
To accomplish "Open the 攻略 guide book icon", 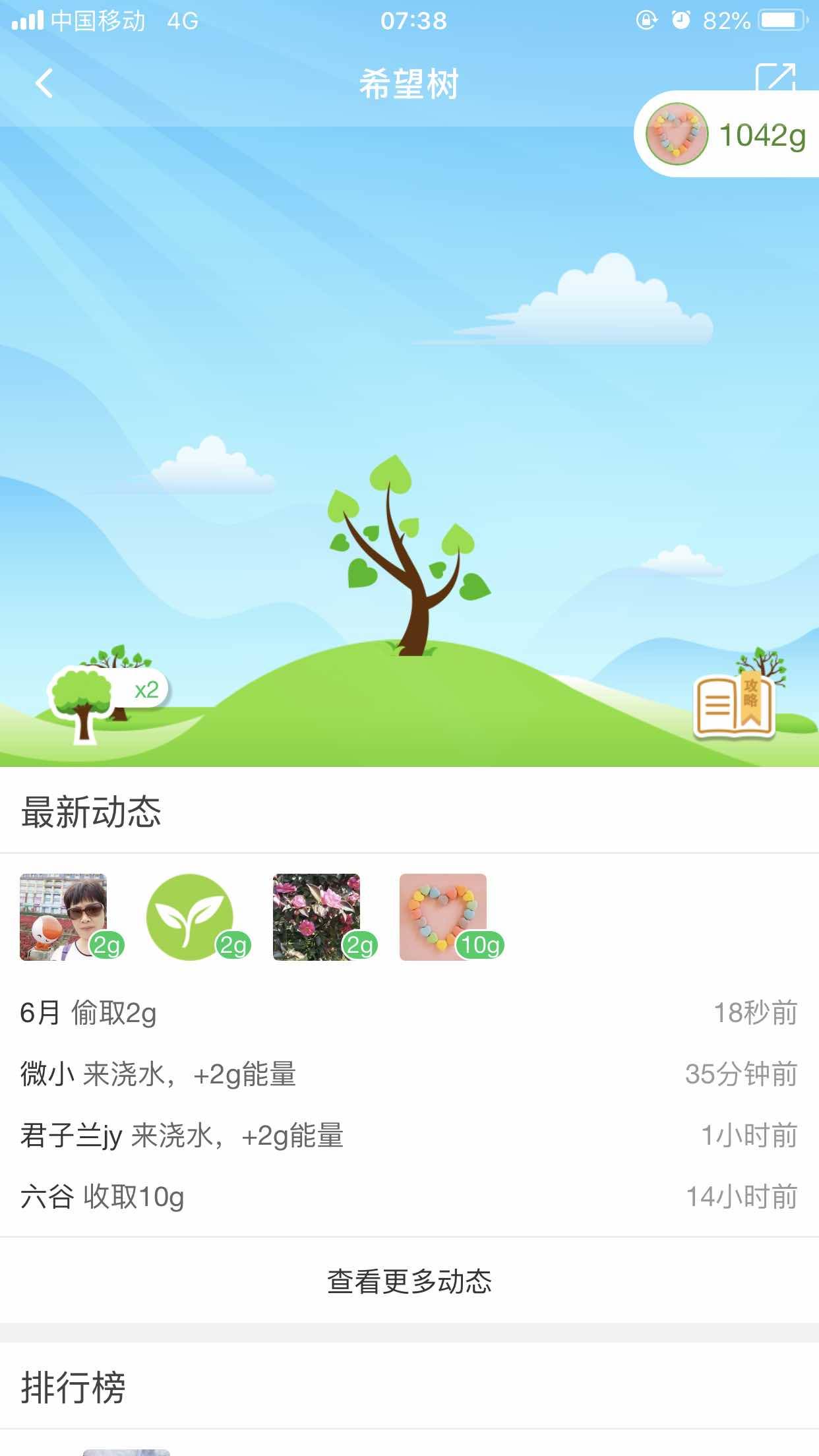I will 735,706.
